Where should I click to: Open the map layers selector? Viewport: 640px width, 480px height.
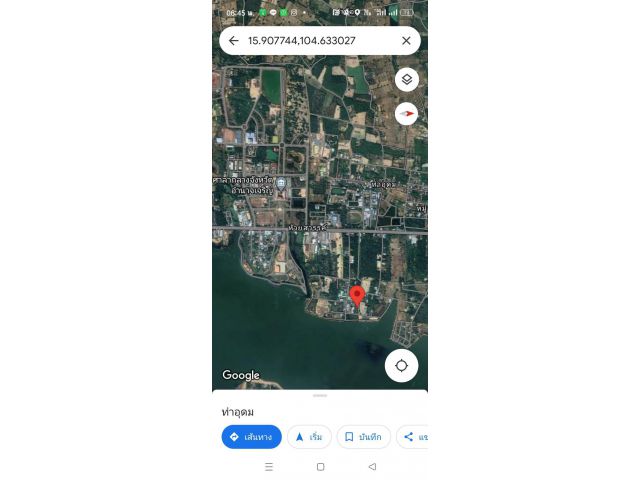click(x=406, y=79)
